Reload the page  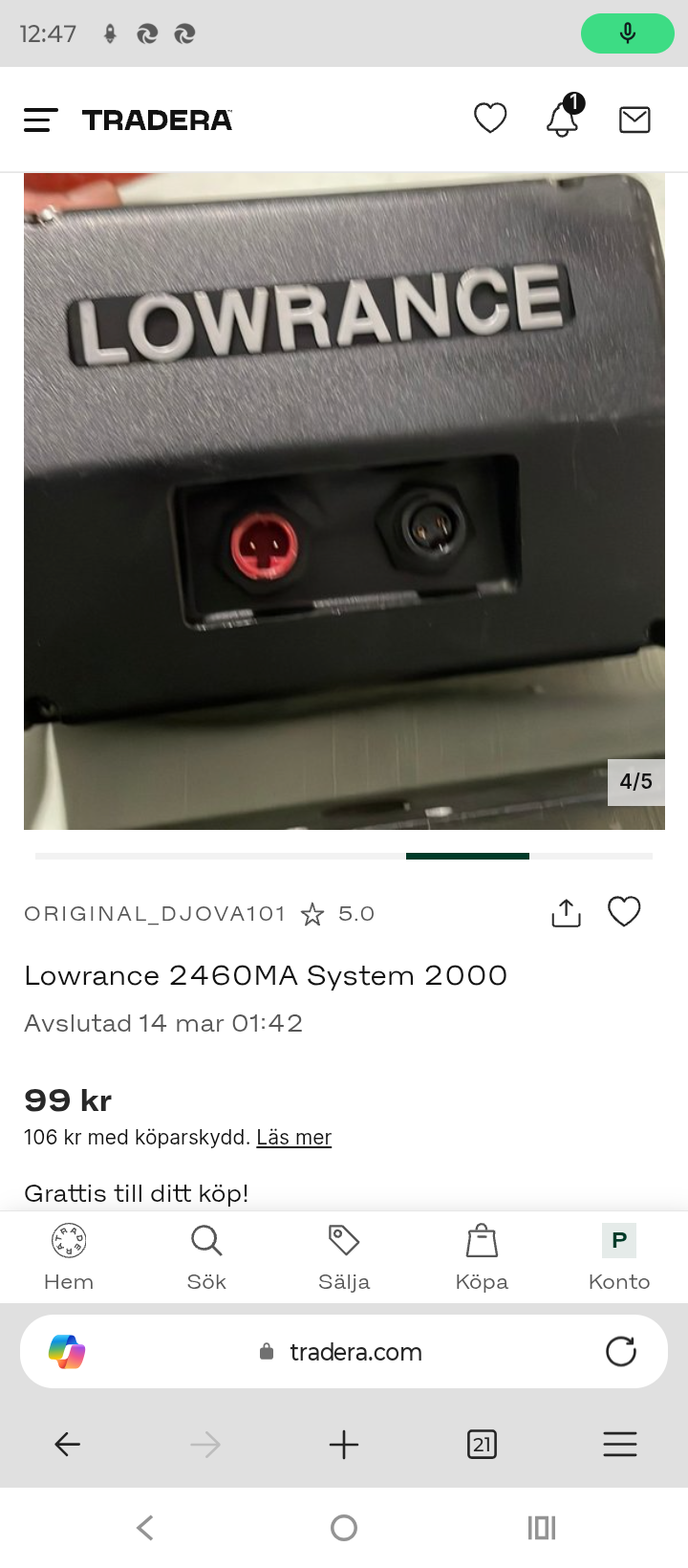pos(621,1352)
